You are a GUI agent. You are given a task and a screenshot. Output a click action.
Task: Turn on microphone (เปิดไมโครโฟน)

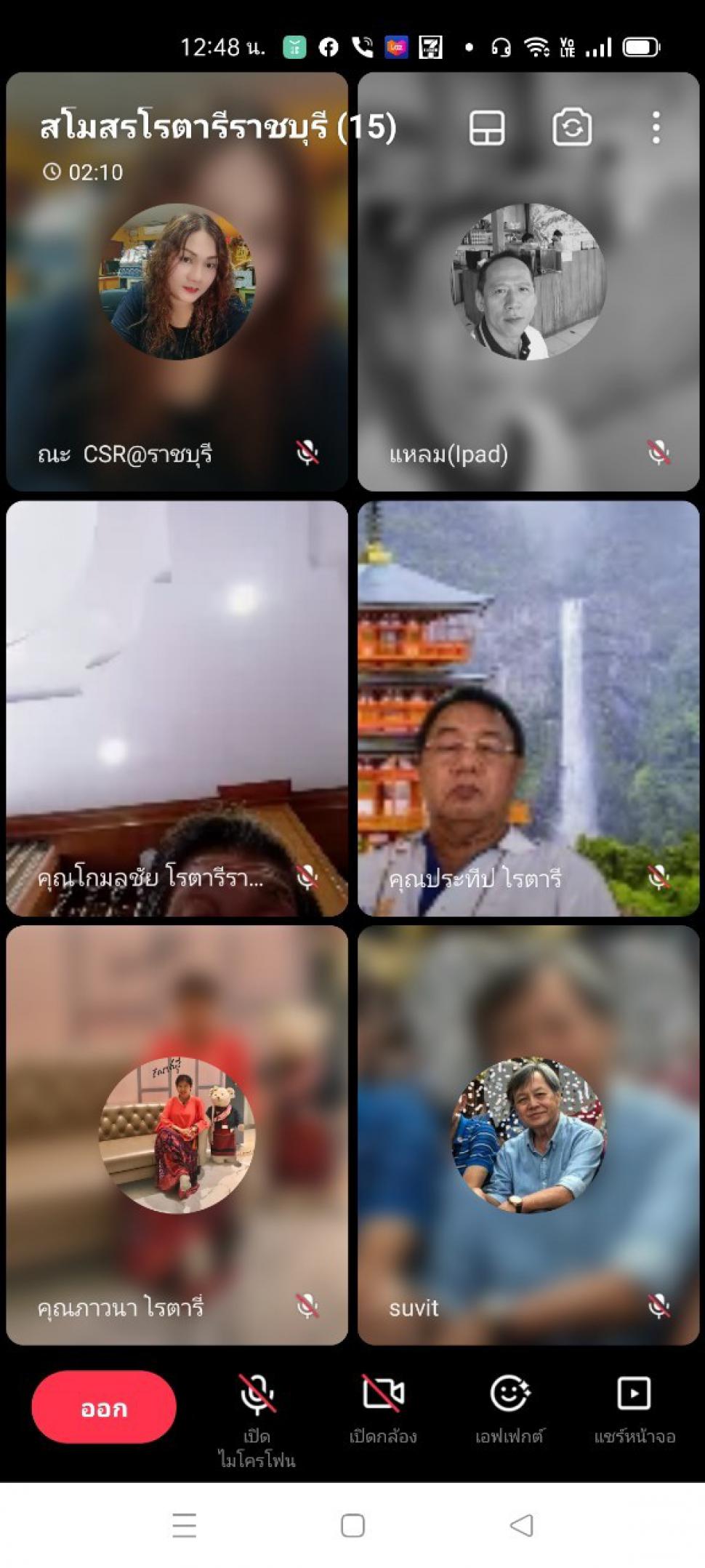(257, 1420)
